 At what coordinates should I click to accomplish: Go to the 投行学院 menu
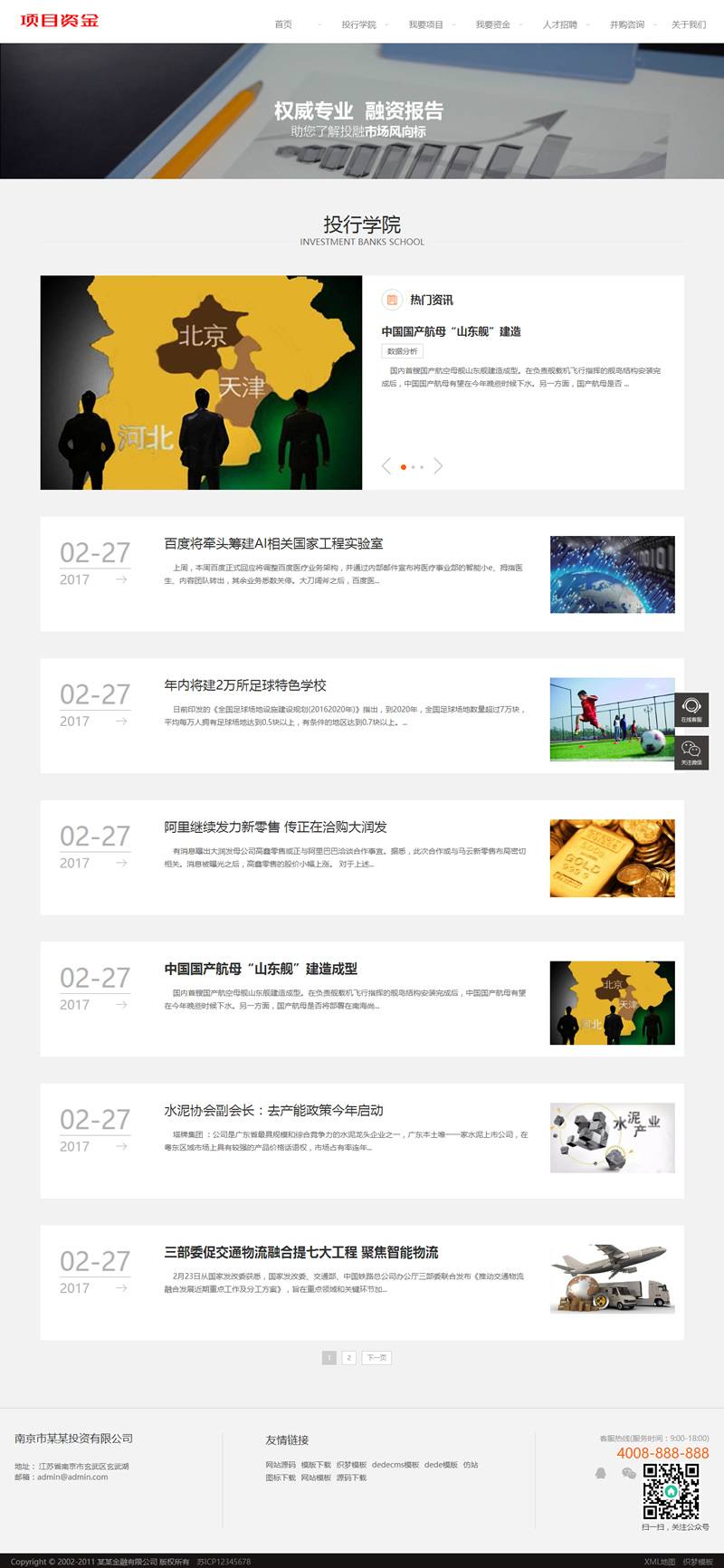point(358,24)
